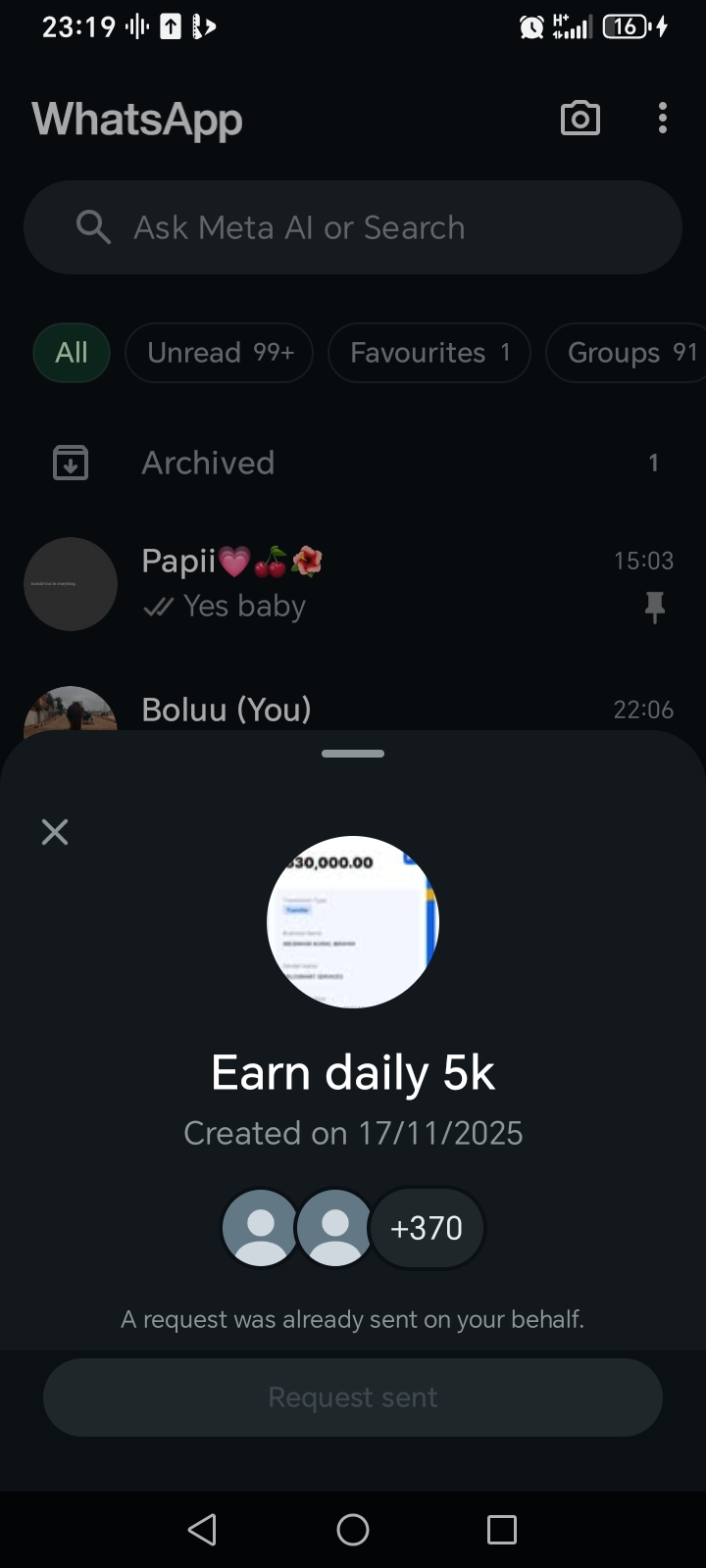Go back with the system back button

tap(202, 1529)
